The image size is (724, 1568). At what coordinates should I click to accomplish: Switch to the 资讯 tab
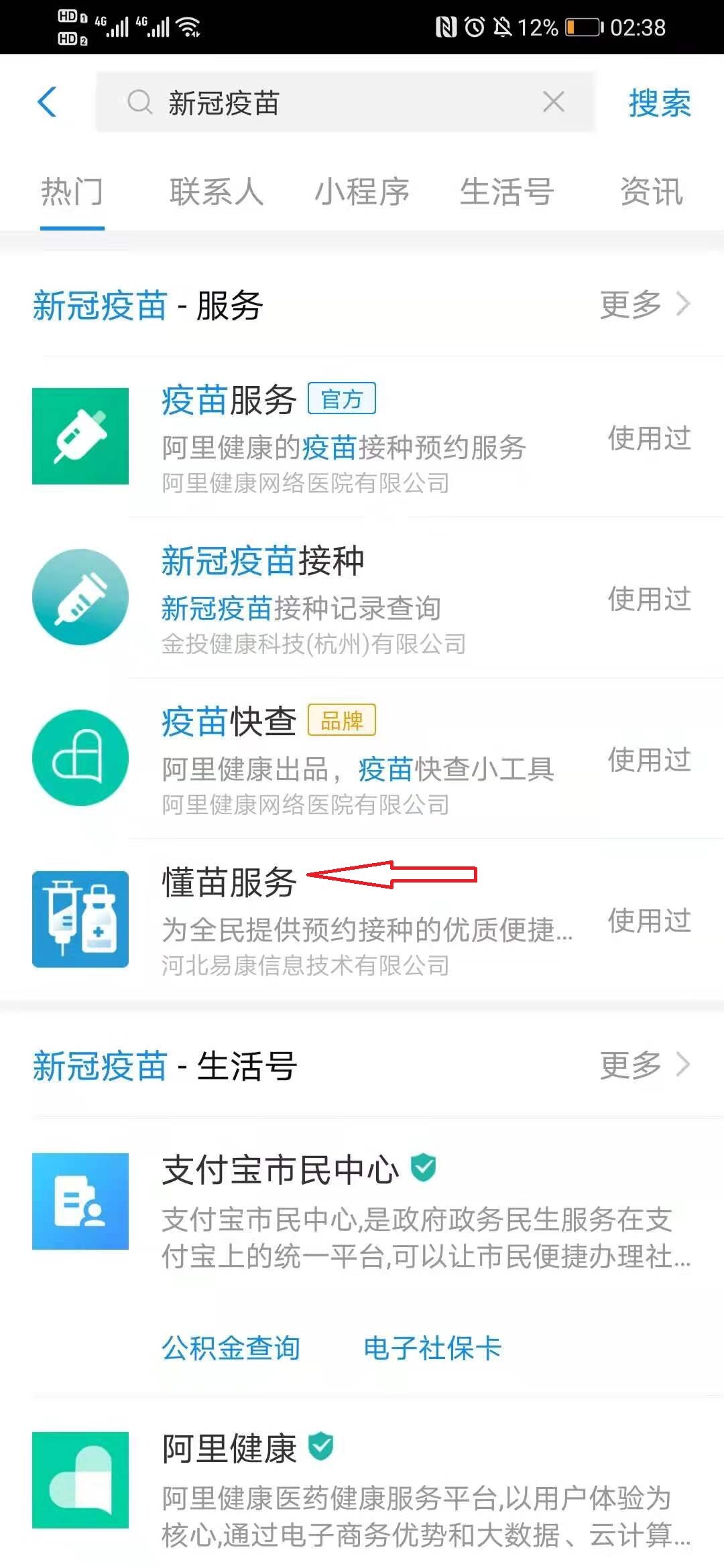[x=651, y=192]
